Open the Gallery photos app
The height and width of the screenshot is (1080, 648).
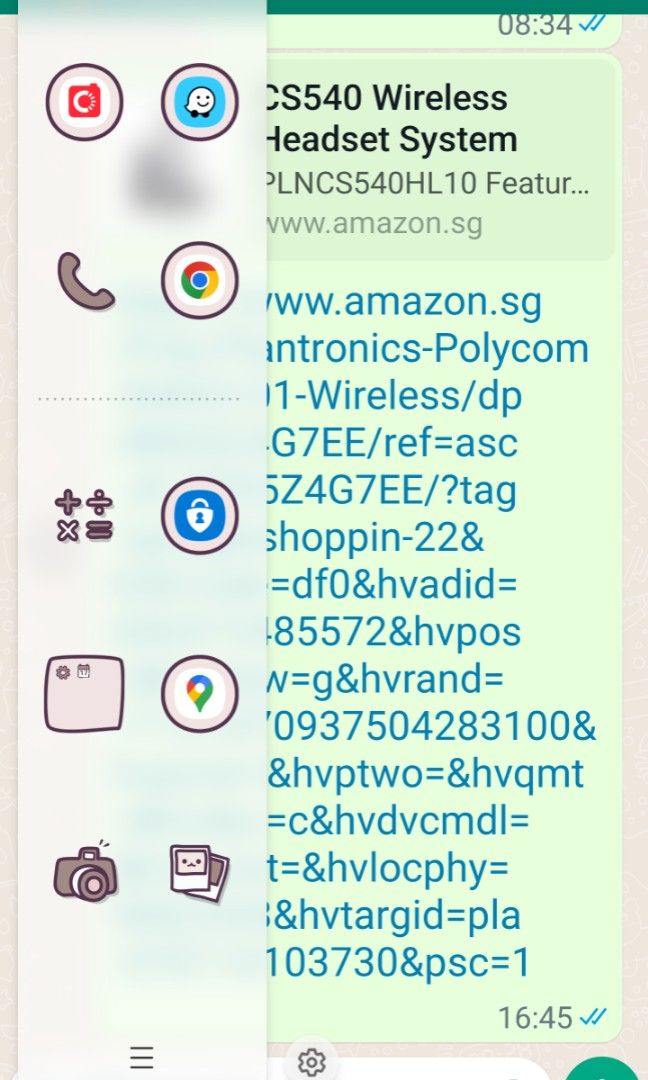(200, 872)
